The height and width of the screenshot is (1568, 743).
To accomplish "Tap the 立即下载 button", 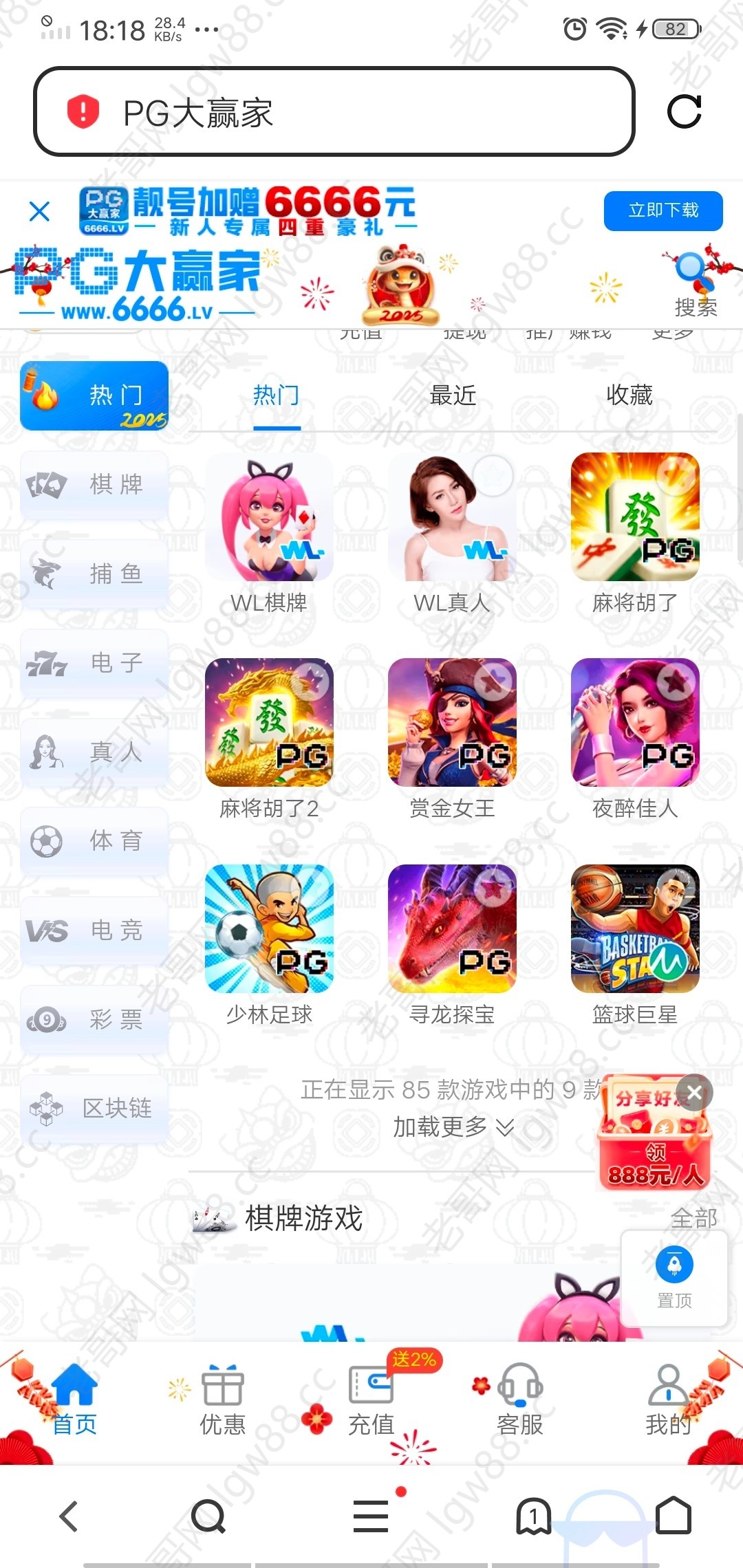I will pyautogui.click(x=663, y=210).
